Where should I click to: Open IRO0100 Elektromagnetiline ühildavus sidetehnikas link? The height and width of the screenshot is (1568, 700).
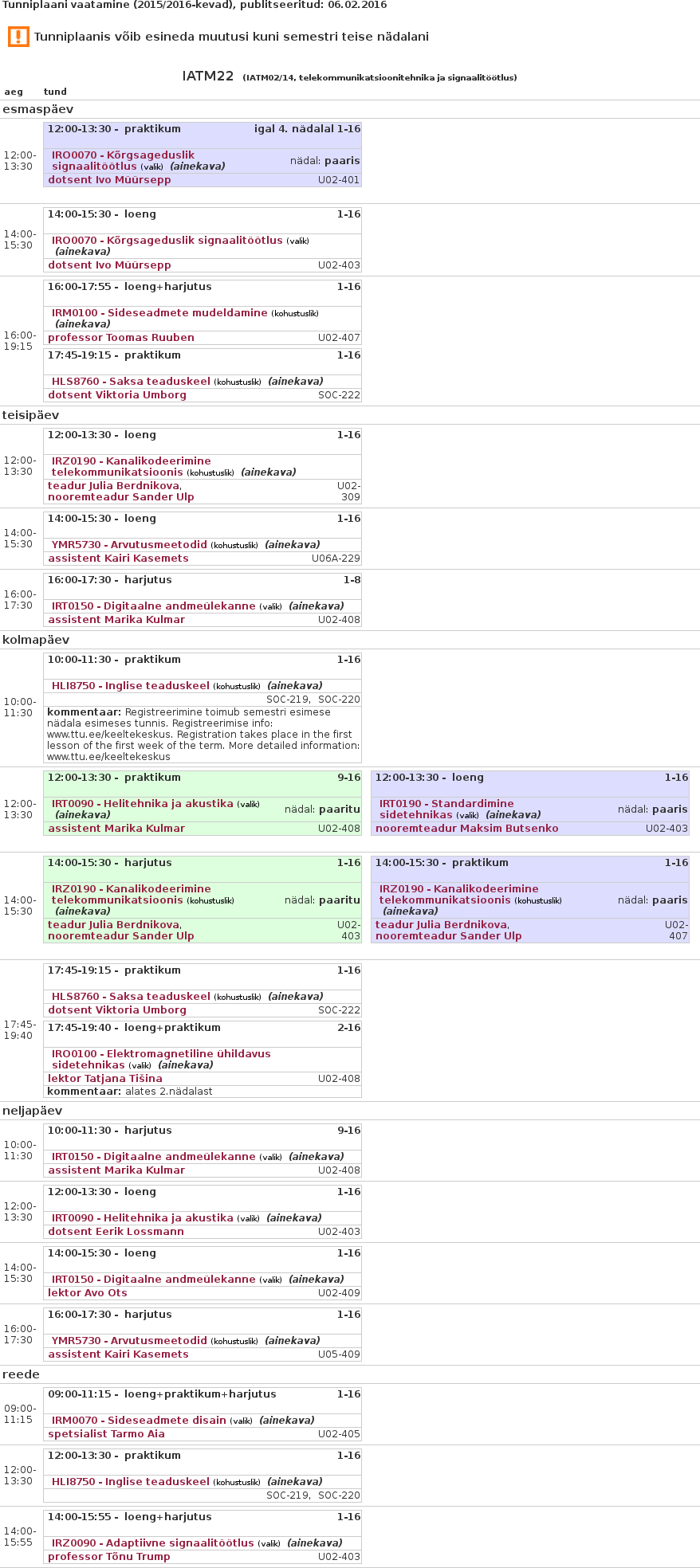(161, 1054)
